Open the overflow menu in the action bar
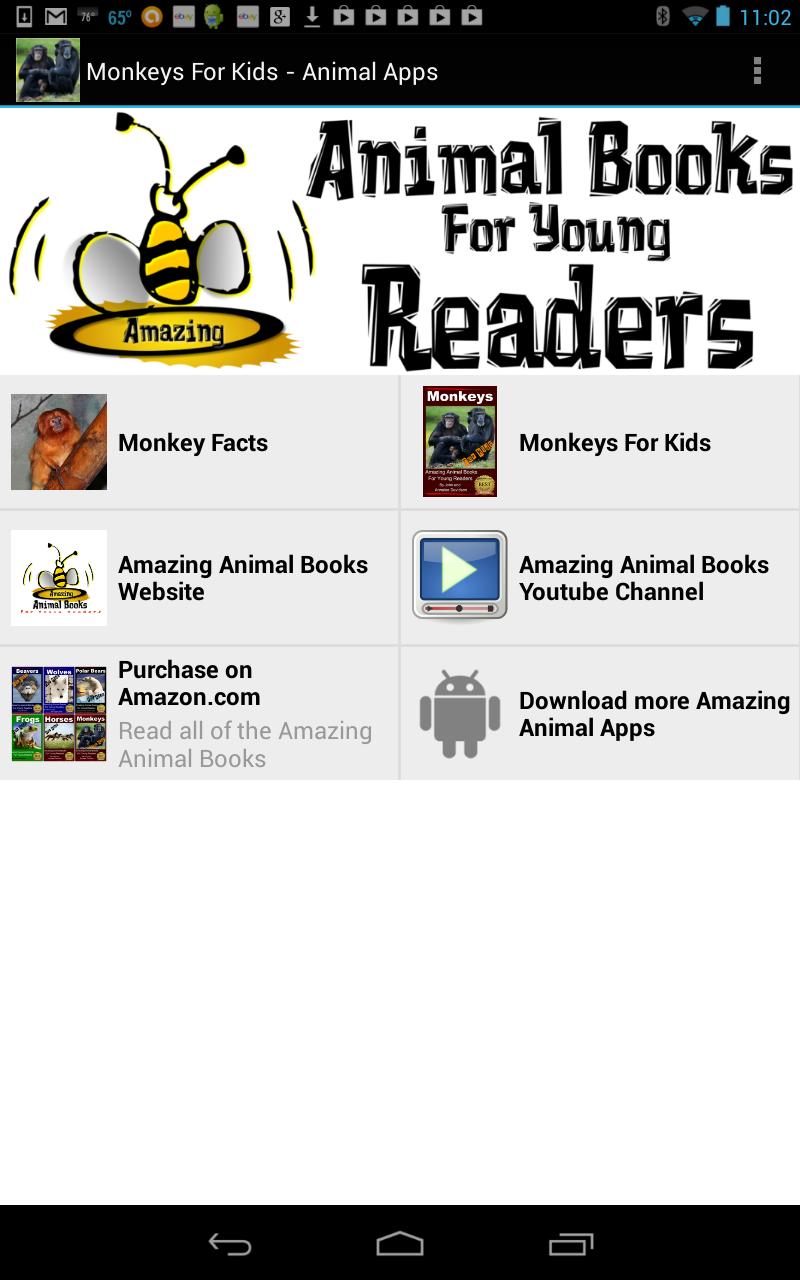800x1280 pixels. [757, 71]
